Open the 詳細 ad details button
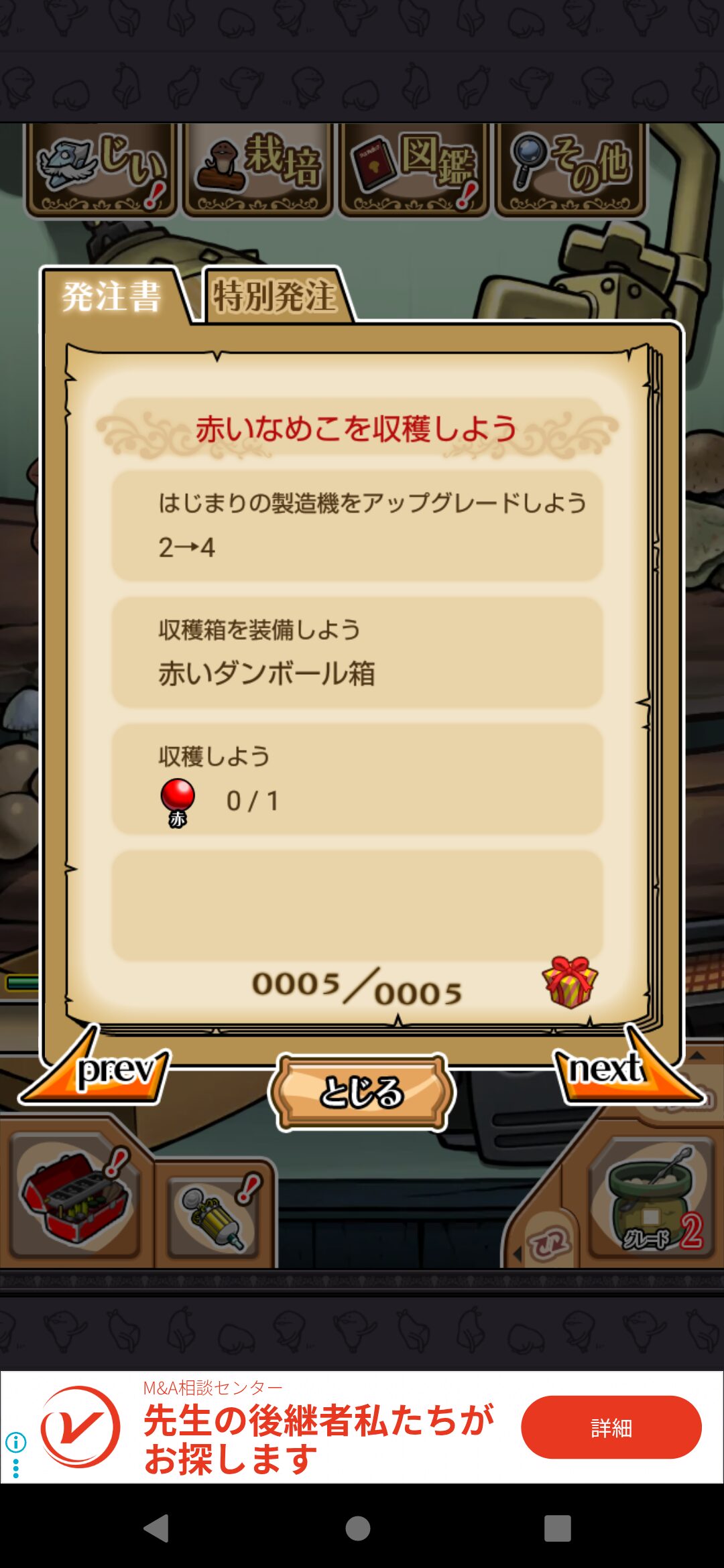This screenshot has width=724, height=1568. point(611,1427)
